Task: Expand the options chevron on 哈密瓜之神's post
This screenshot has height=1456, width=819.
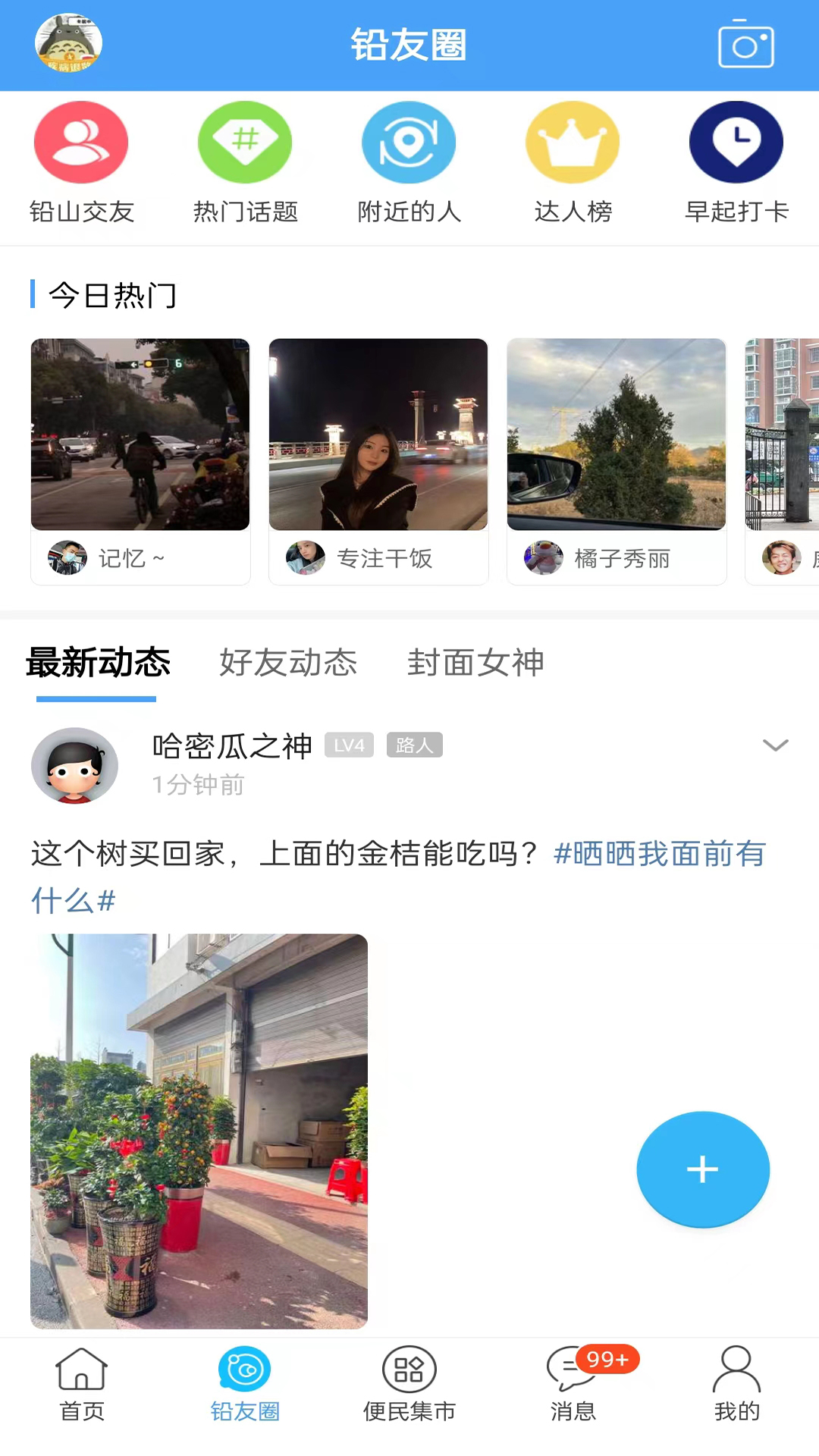Action: 775,745
